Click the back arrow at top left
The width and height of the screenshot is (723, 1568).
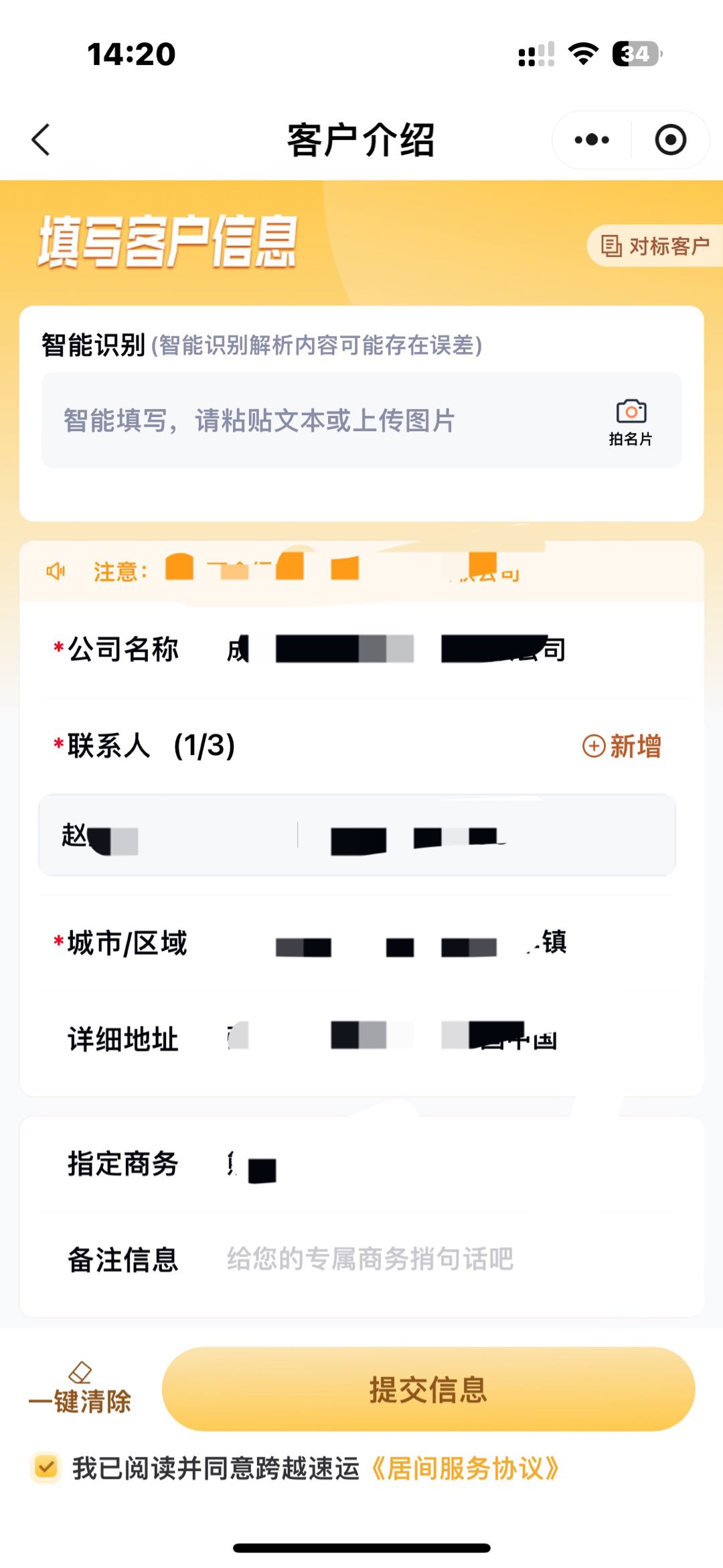[x=42, y=141]
